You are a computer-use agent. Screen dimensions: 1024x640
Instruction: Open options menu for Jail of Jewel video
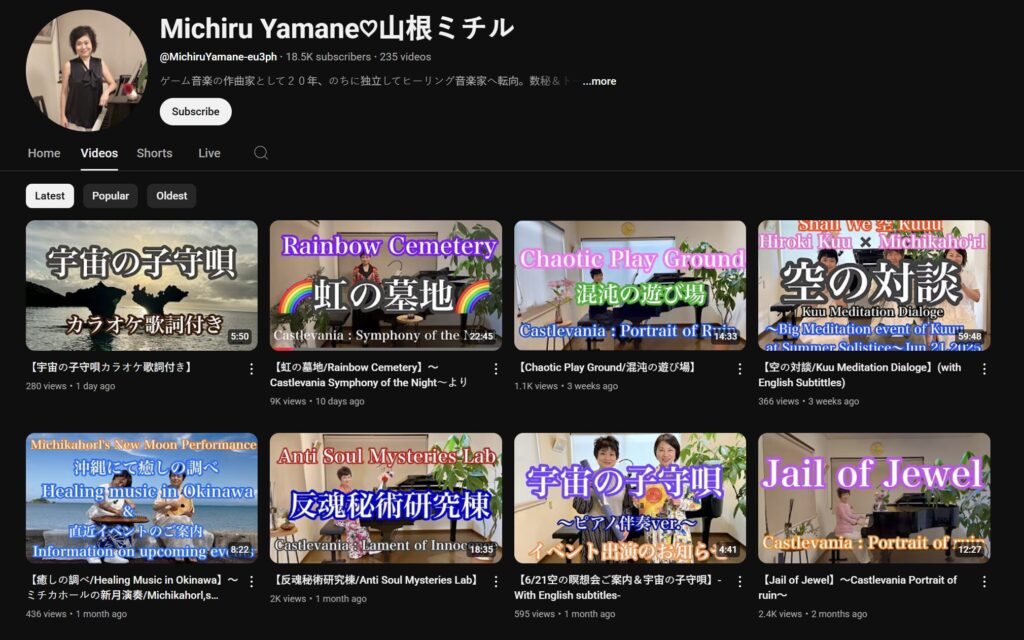[984, 581]
